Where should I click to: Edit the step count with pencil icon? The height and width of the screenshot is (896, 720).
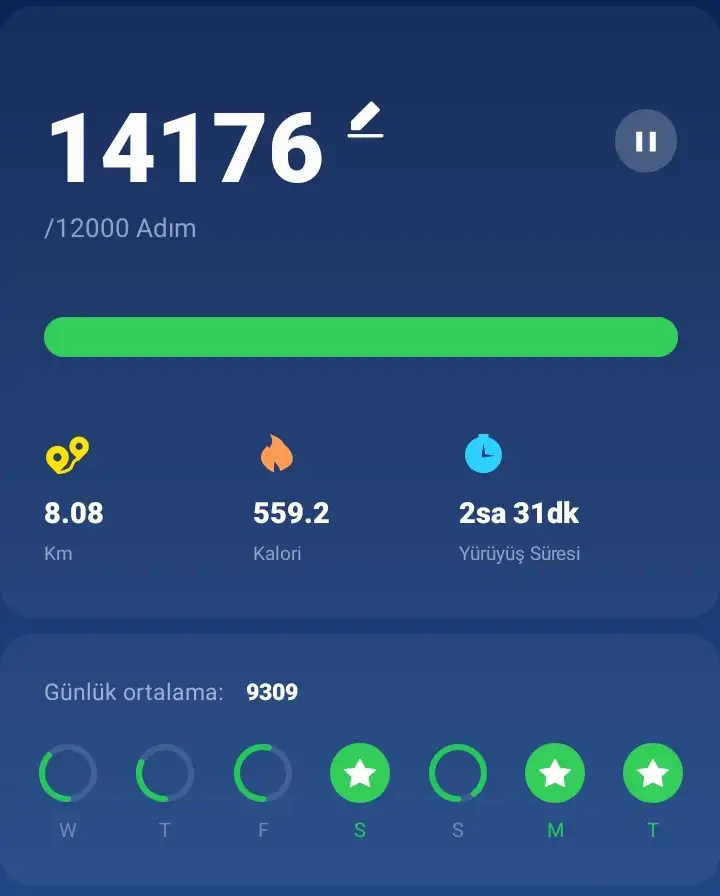[x=366, y=122]
